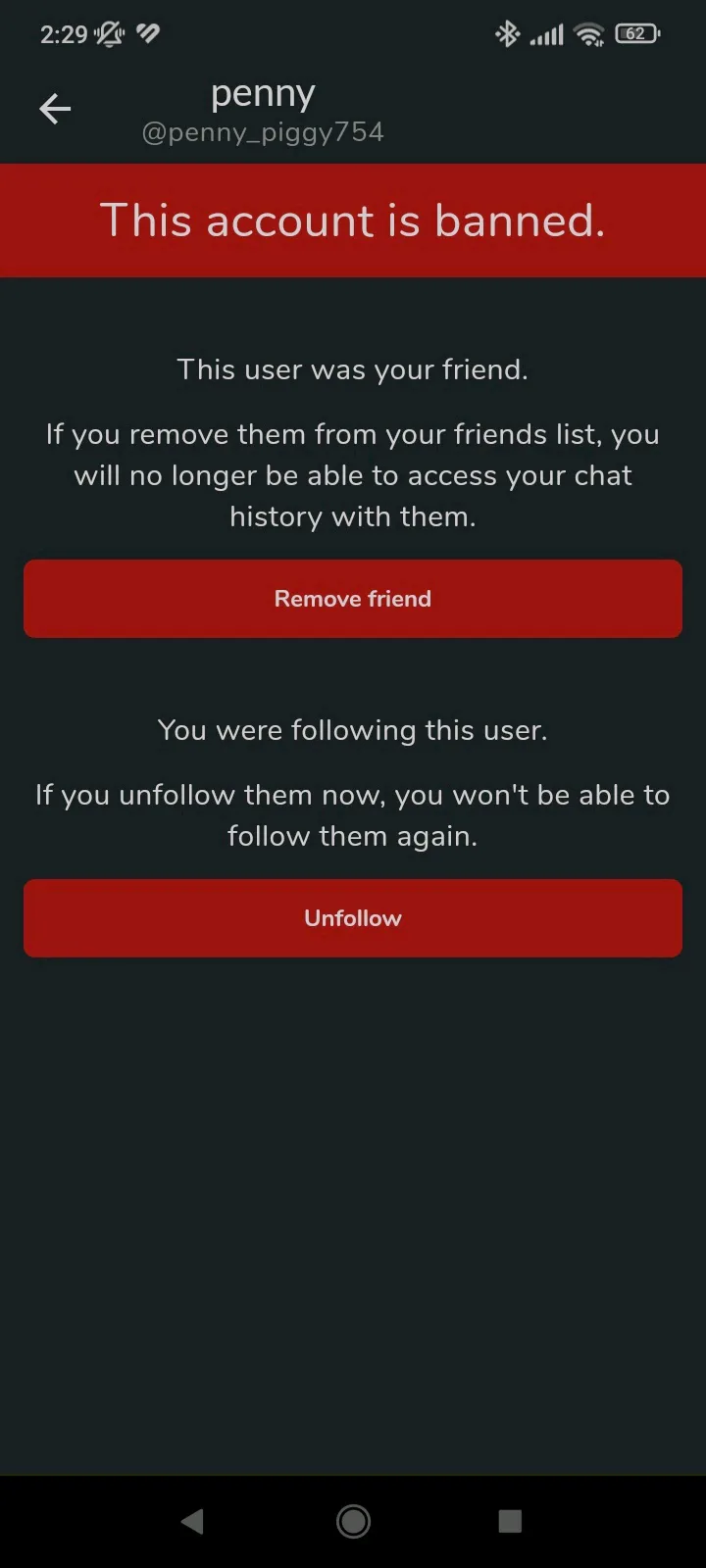Go back using the top-left arrow
706x1568 pixels.
point(55,109)
